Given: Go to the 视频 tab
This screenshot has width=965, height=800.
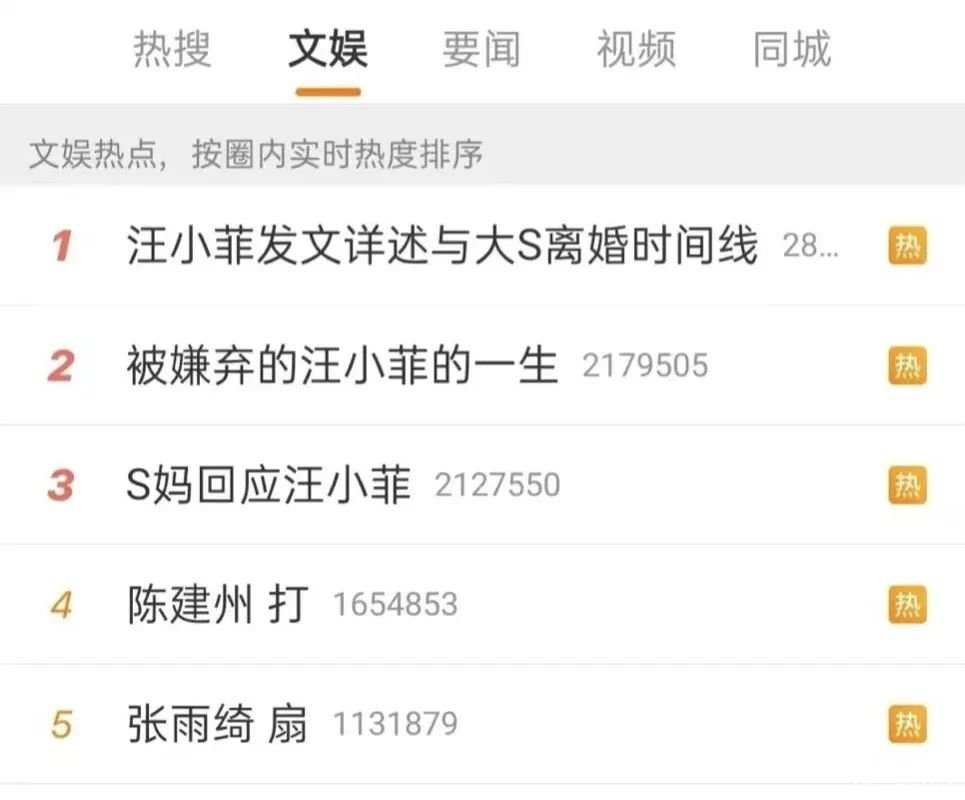Looking at the screenshot, I should coord(637,49).
